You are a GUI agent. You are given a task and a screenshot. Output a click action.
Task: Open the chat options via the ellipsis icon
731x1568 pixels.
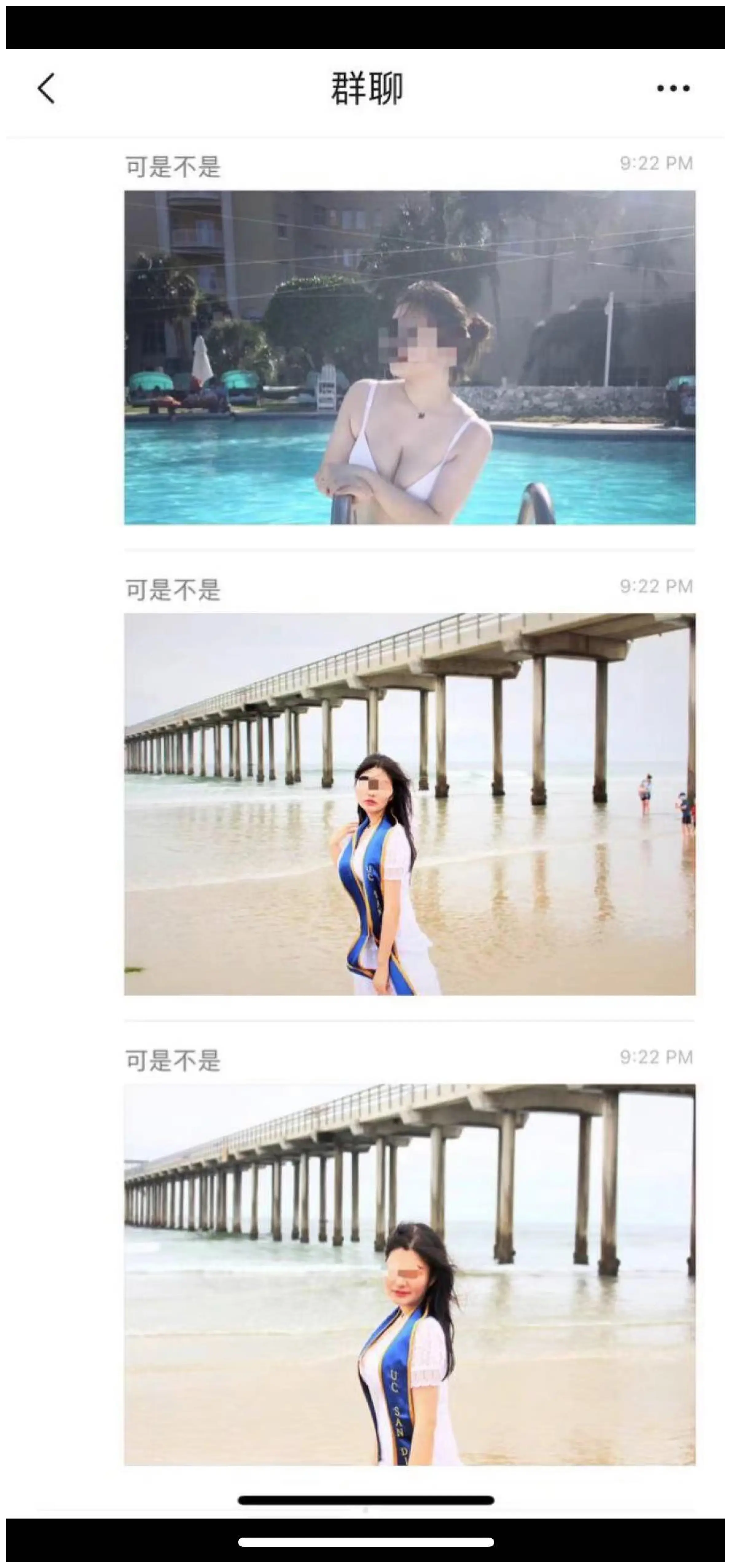point(671,89)
